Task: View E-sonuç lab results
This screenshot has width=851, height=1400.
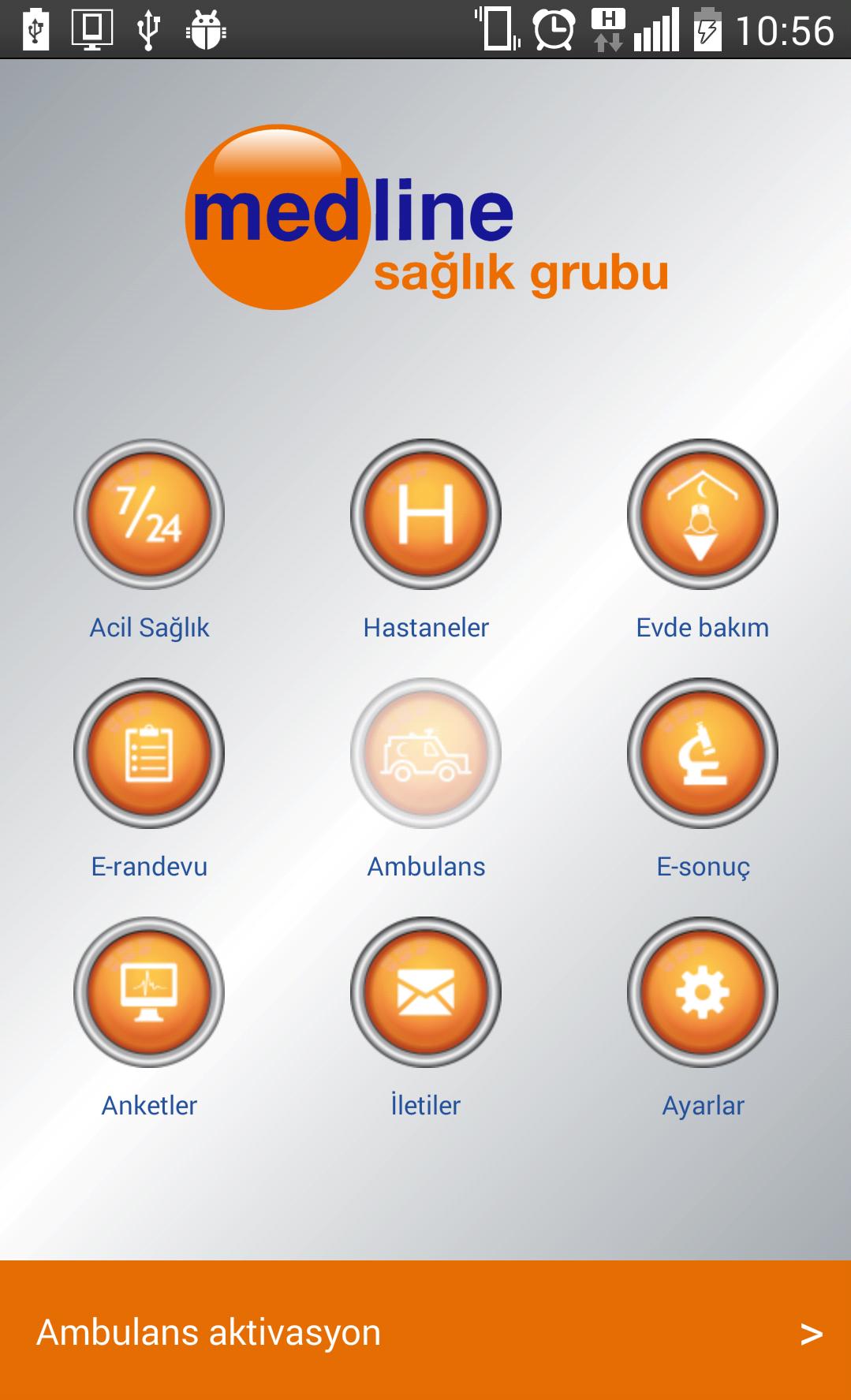Action: (x=702, y=753)
